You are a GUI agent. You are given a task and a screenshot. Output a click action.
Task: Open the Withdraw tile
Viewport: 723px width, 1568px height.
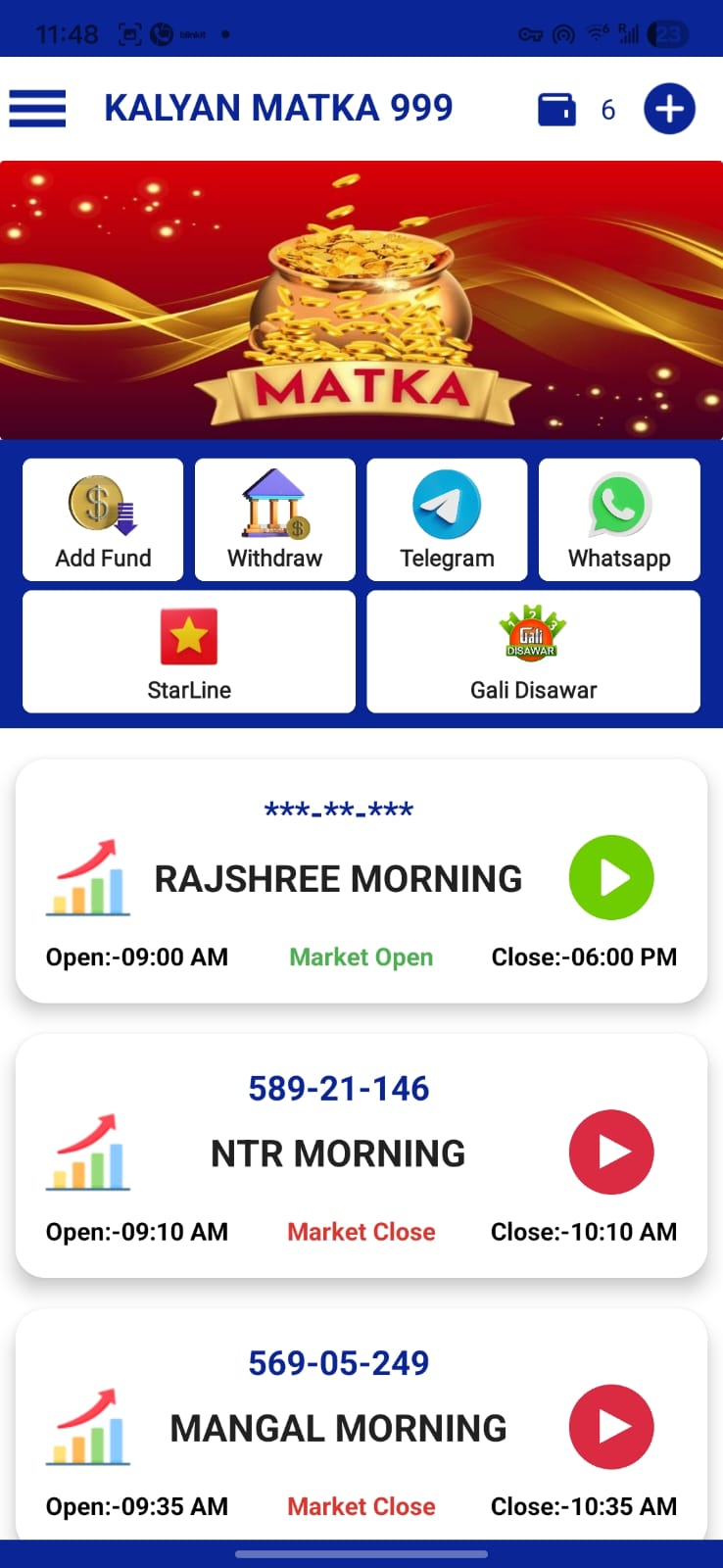click(275, 519)
